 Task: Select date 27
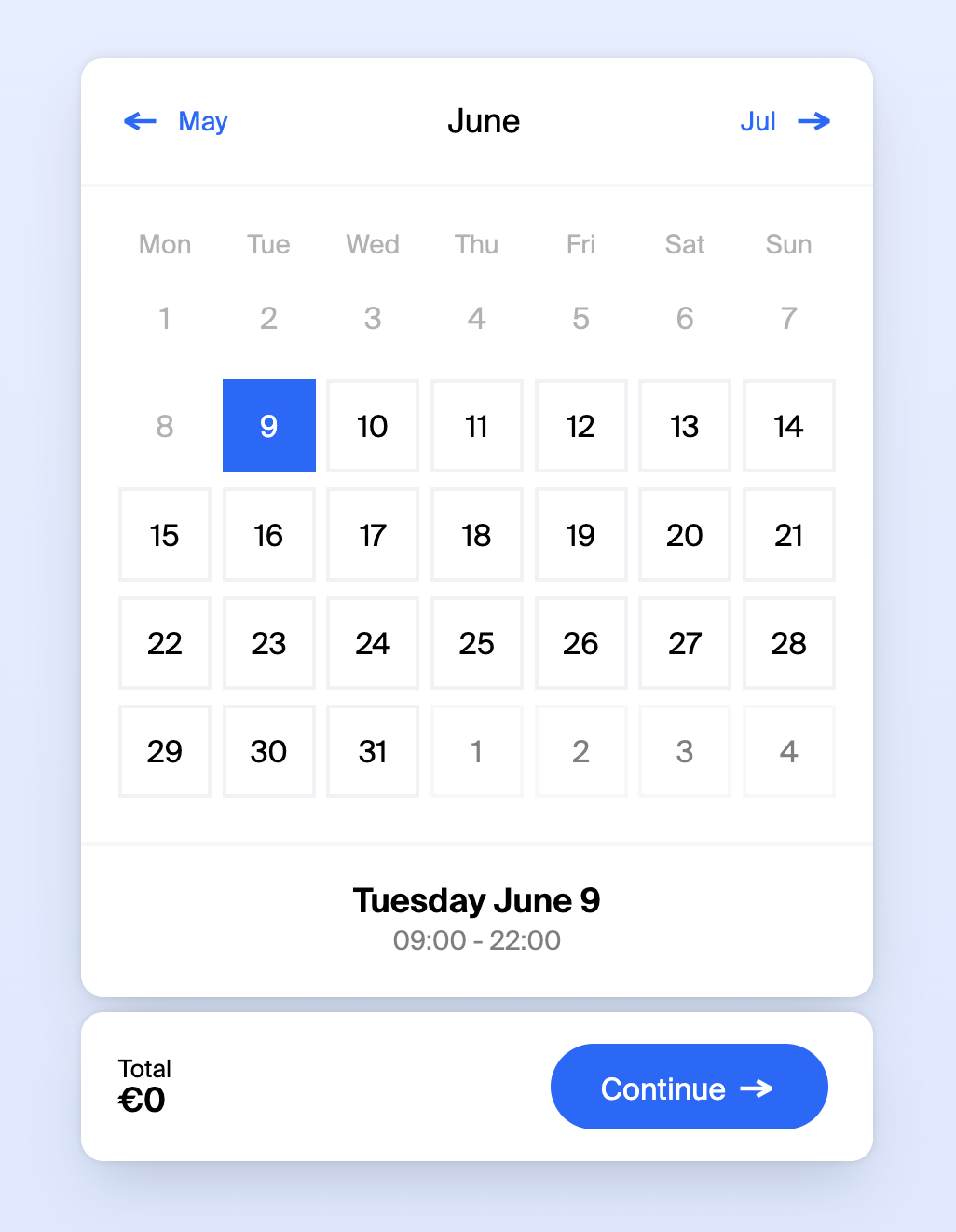(685, 643)
